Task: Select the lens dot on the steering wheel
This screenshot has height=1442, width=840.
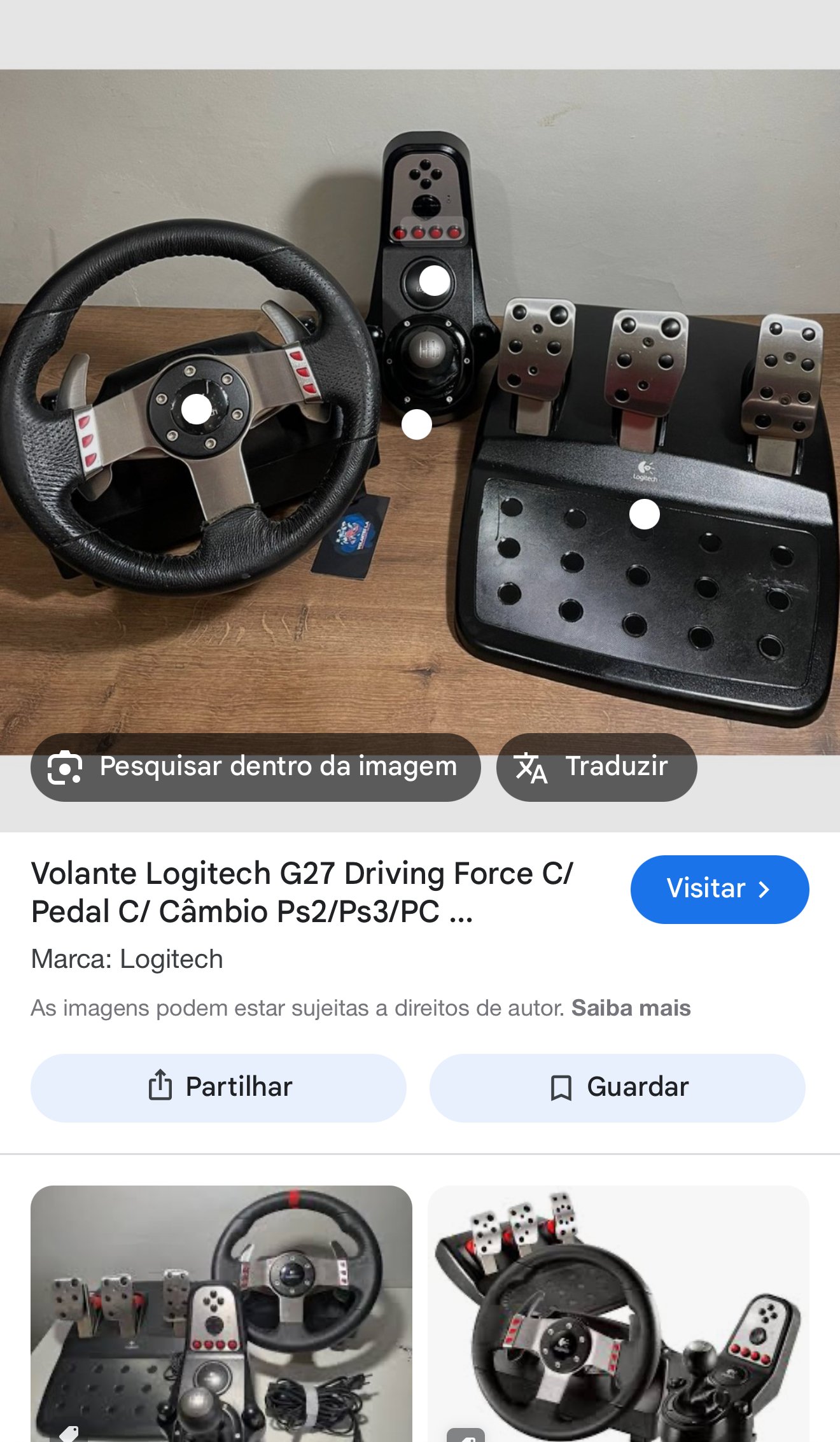Action: [196, 409]
